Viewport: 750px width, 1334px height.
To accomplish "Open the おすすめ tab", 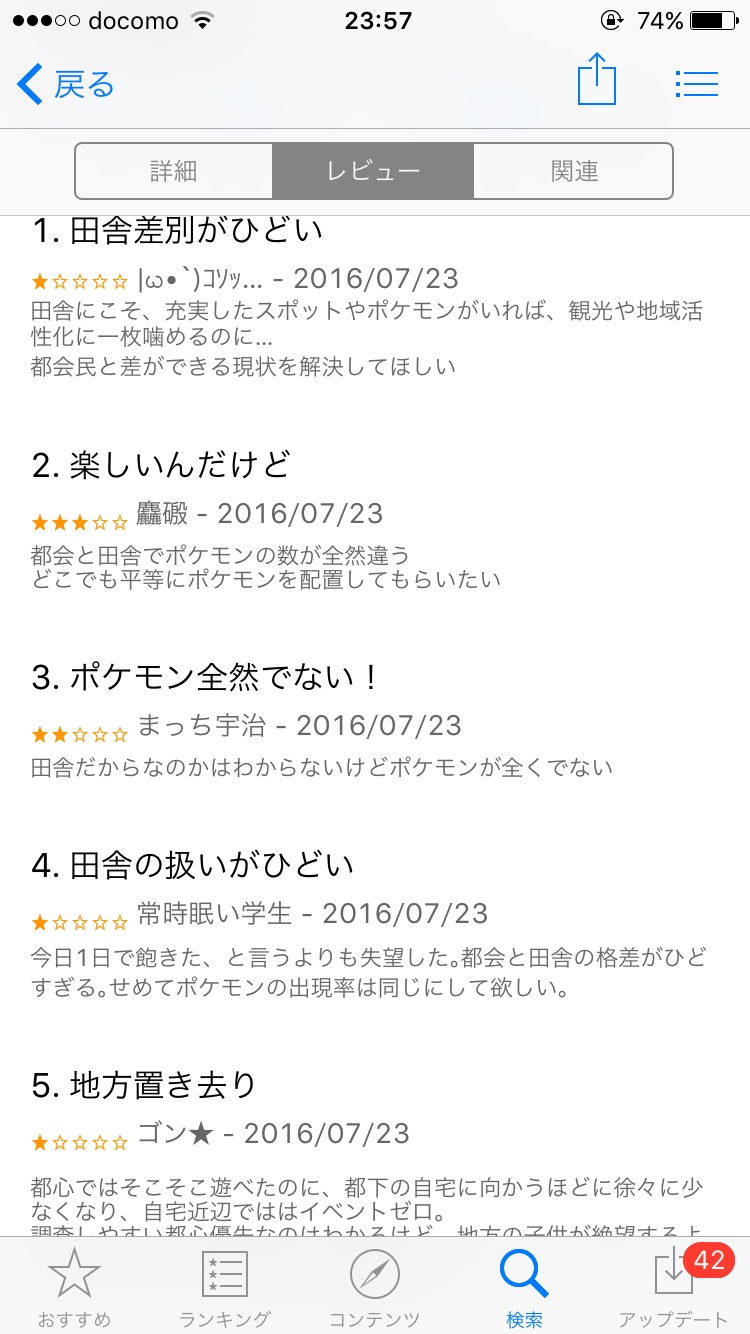I will click(x=75, y=1287).
